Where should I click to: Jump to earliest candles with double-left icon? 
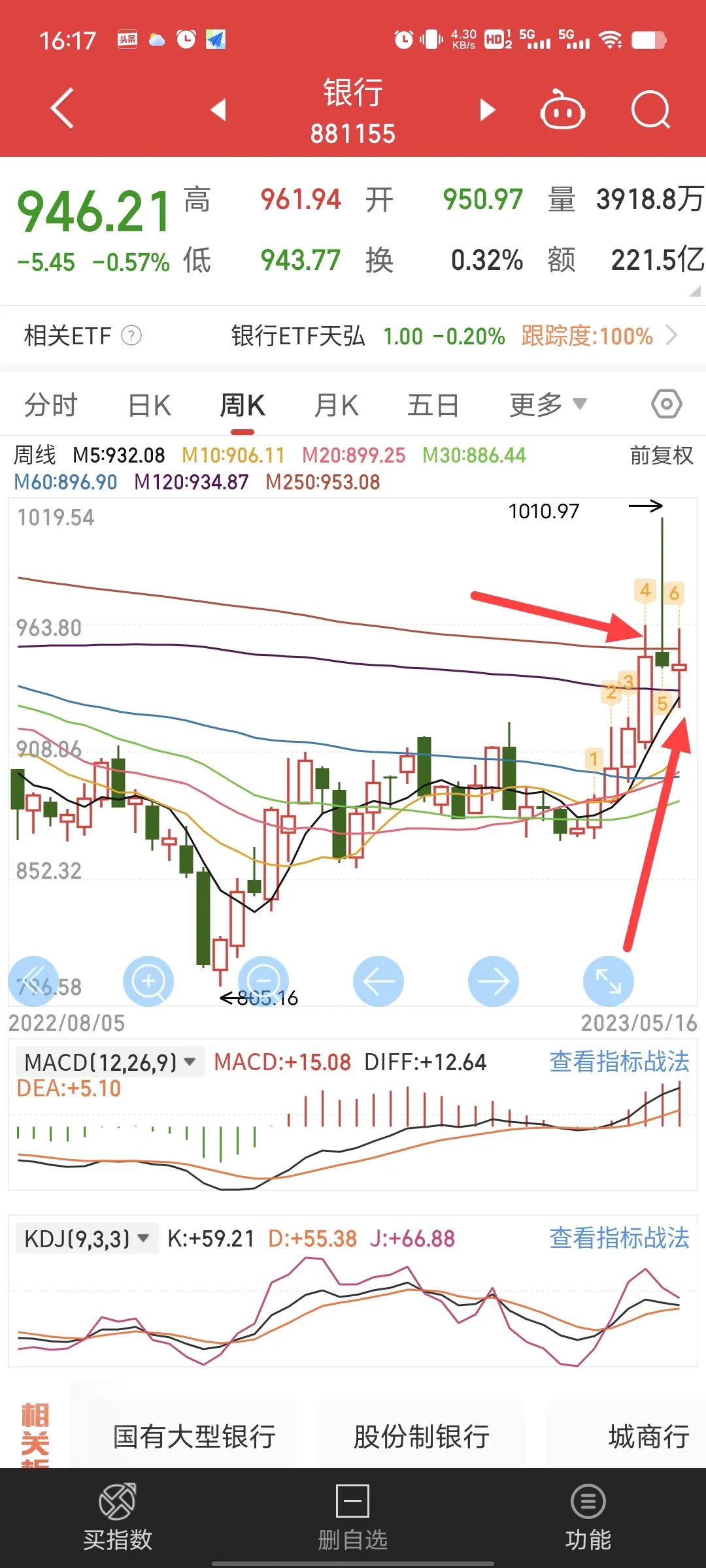[x=37, y=981]
